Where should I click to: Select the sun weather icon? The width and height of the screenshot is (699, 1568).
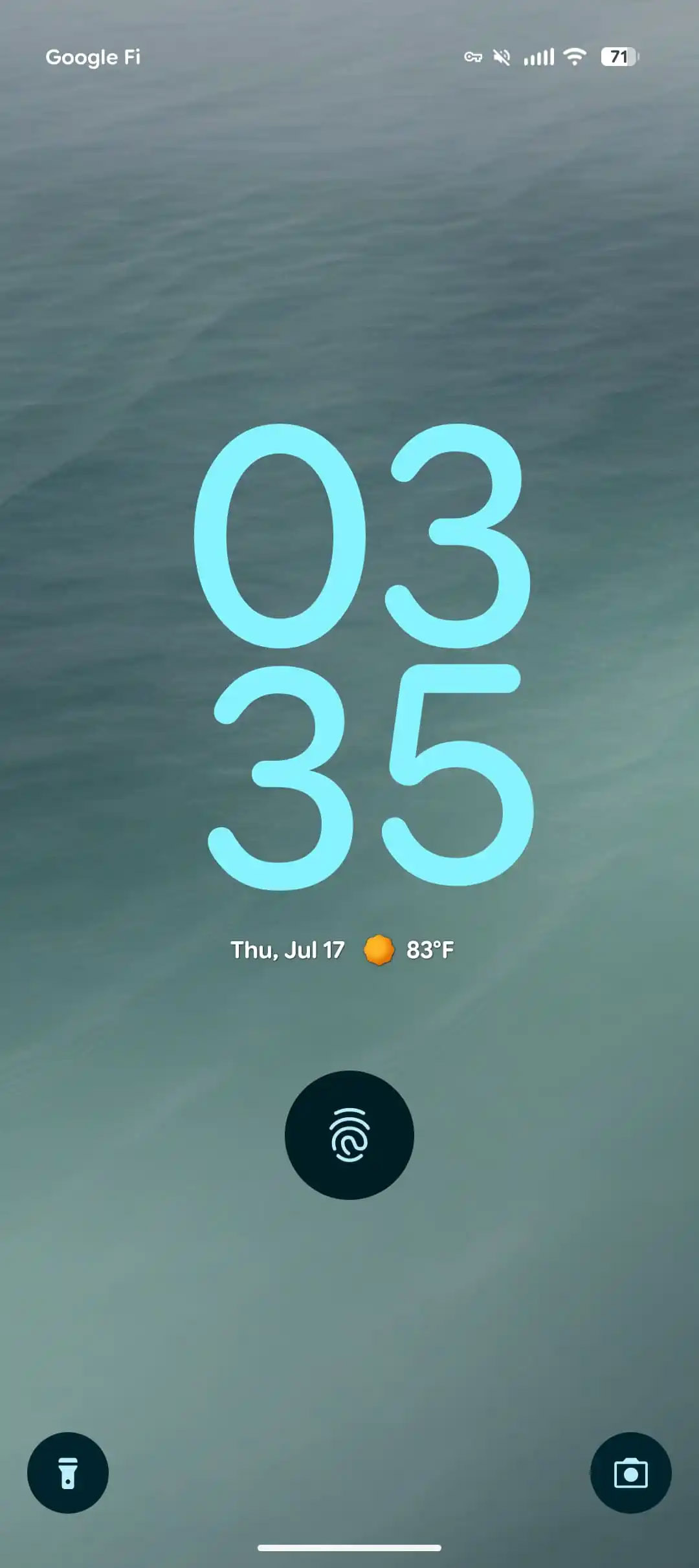379,950
